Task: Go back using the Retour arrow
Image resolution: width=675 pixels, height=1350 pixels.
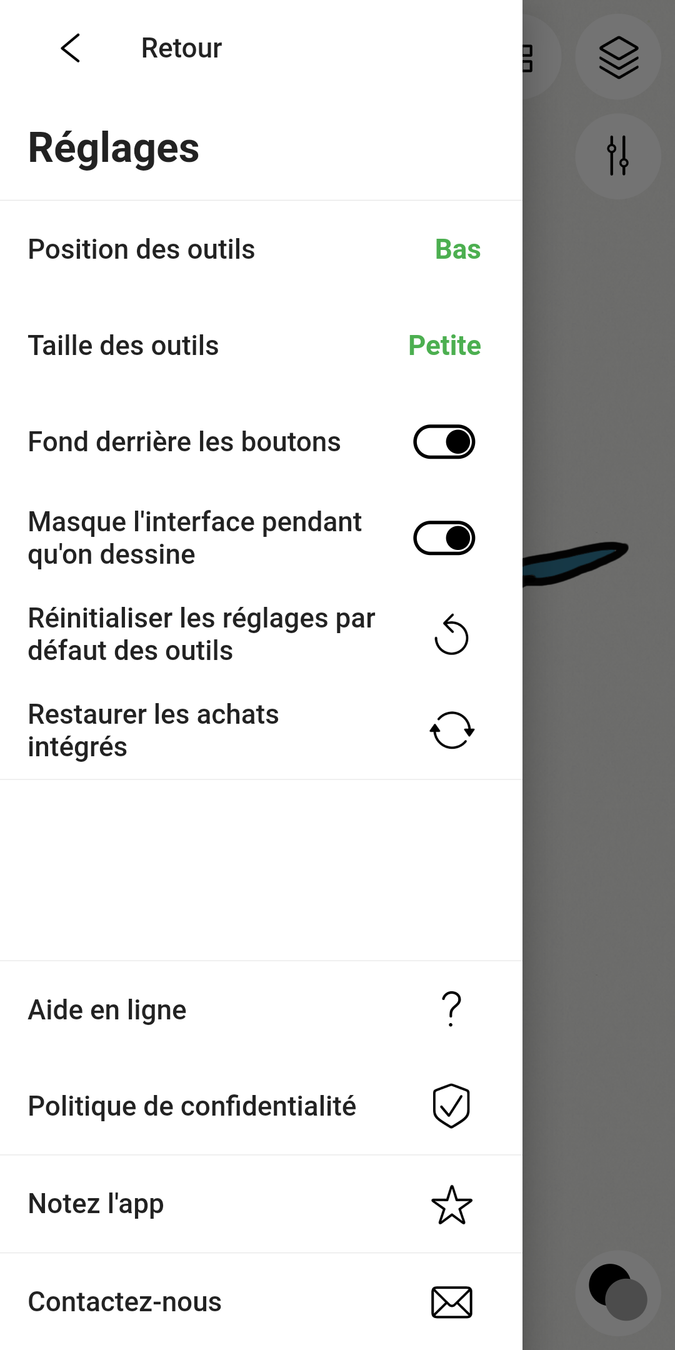Action: click(x=70, y=48)
